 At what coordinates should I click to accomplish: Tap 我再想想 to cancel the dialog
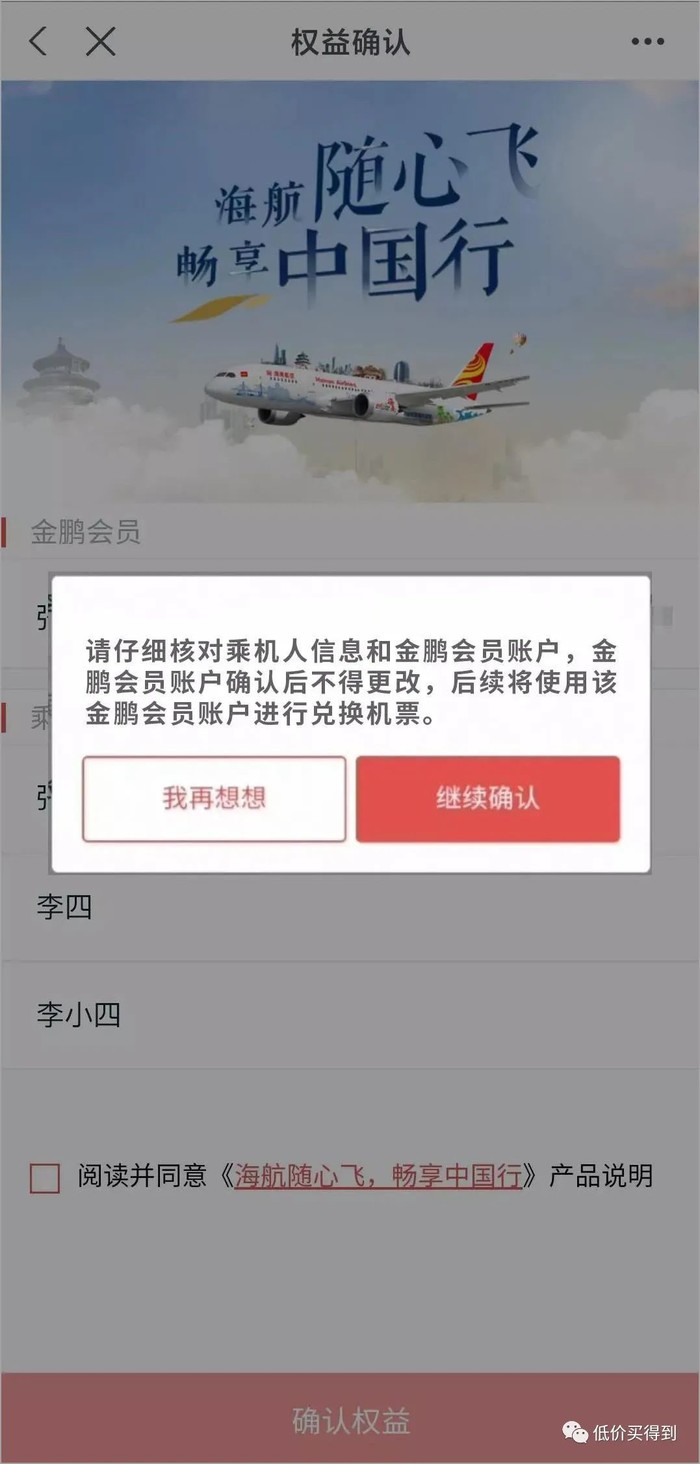(x=214, y=798)
